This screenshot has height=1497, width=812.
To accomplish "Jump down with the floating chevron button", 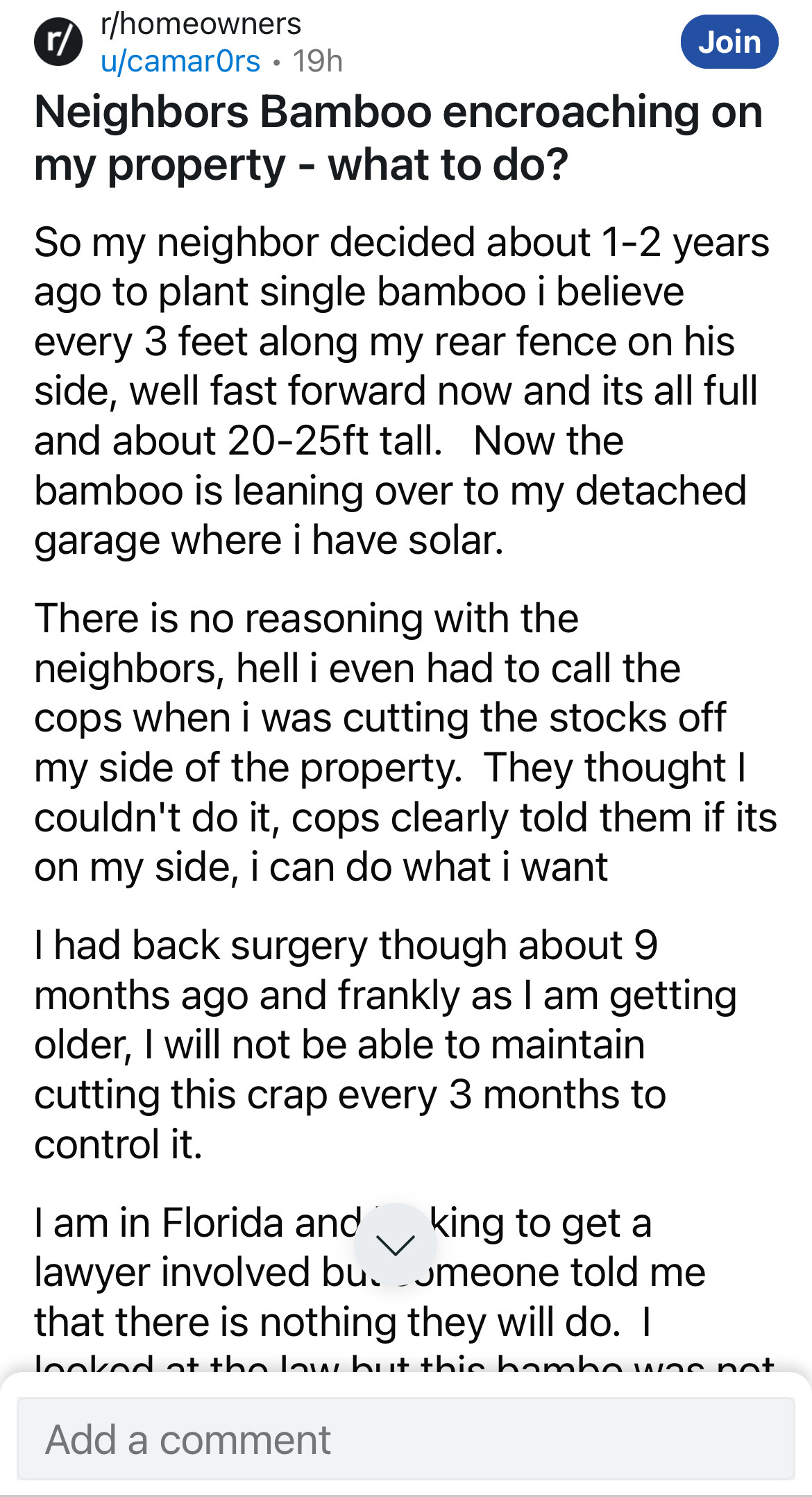I will tap(396, 1244).
